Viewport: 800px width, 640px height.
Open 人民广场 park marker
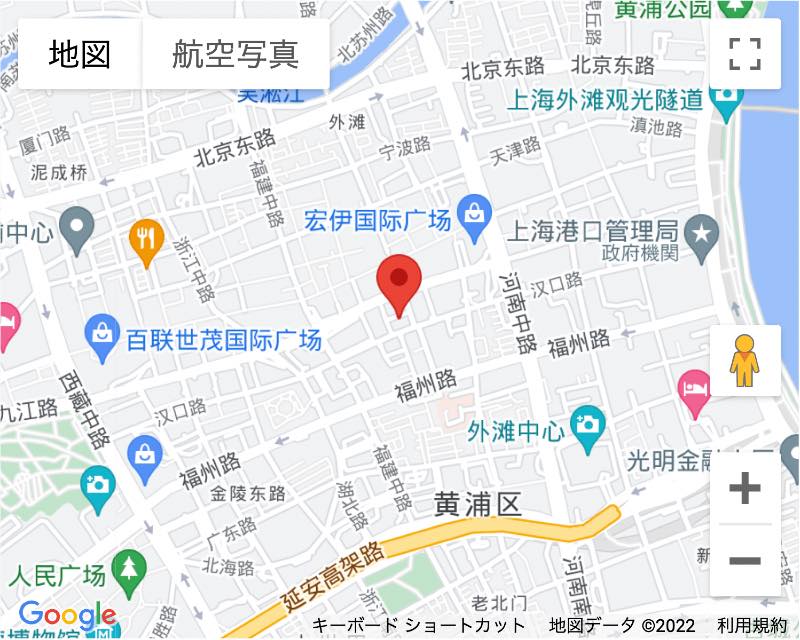(x=130, y=570)
